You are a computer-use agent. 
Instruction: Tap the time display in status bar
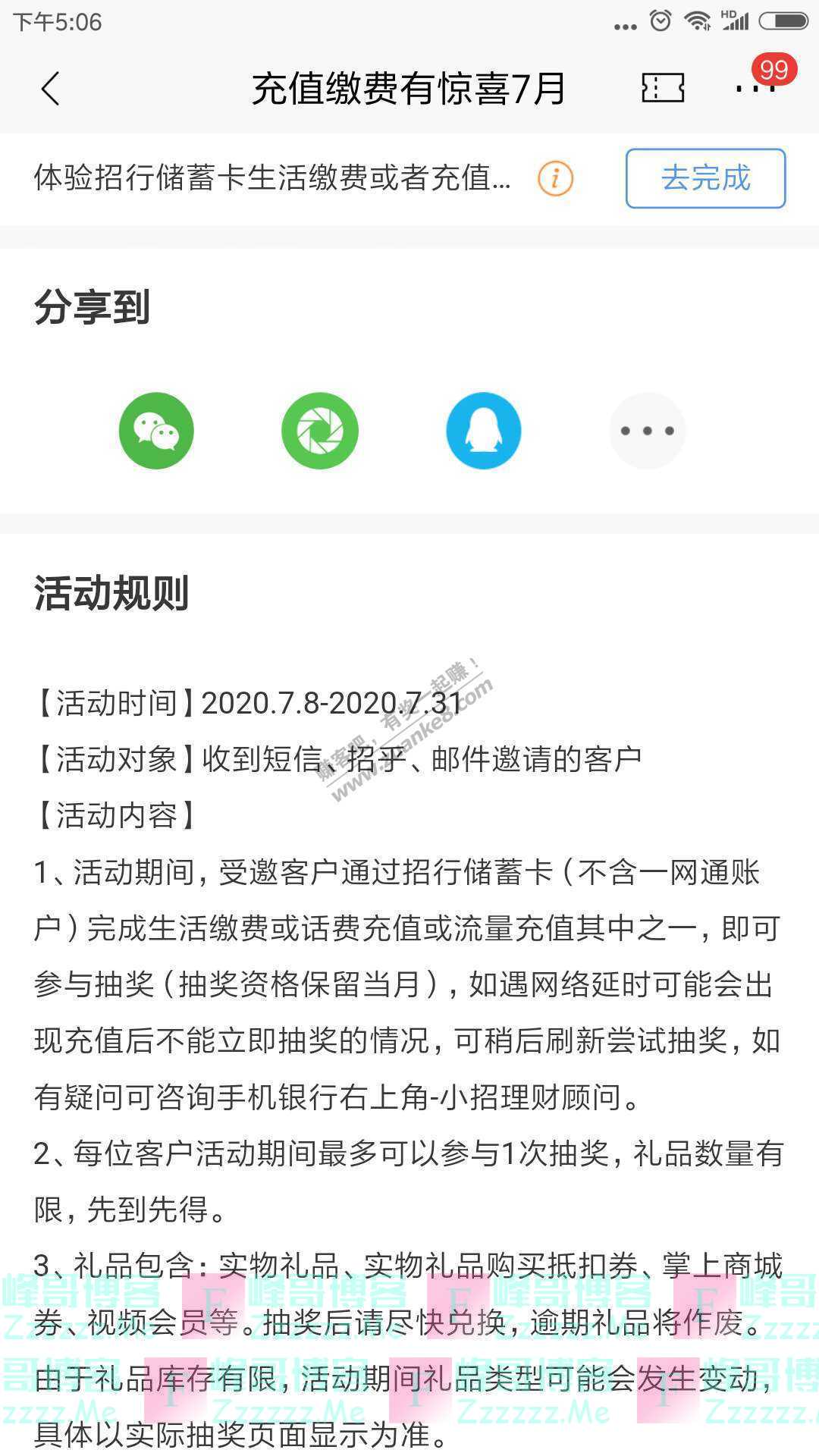(x=59, y=23)
